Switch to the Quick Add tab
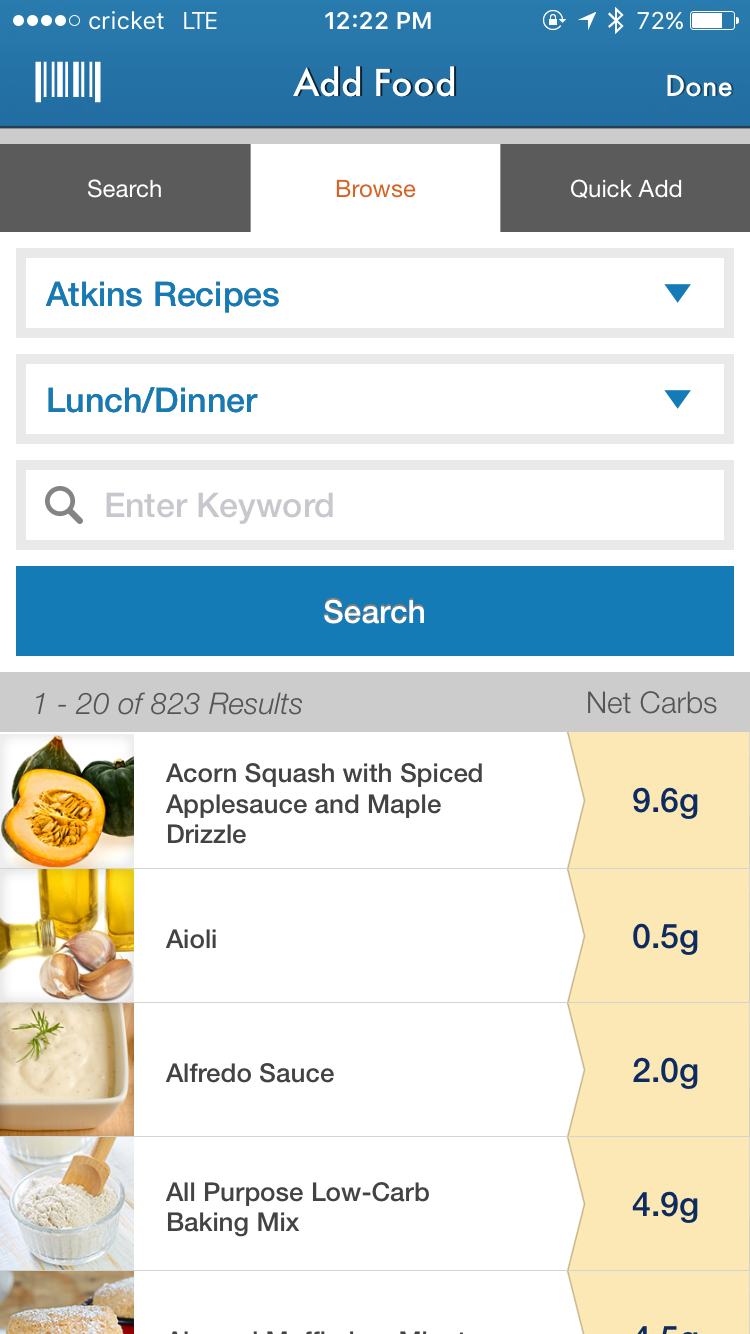The image size is (750, 1334). pyautogui.click(x=625, y=189)
